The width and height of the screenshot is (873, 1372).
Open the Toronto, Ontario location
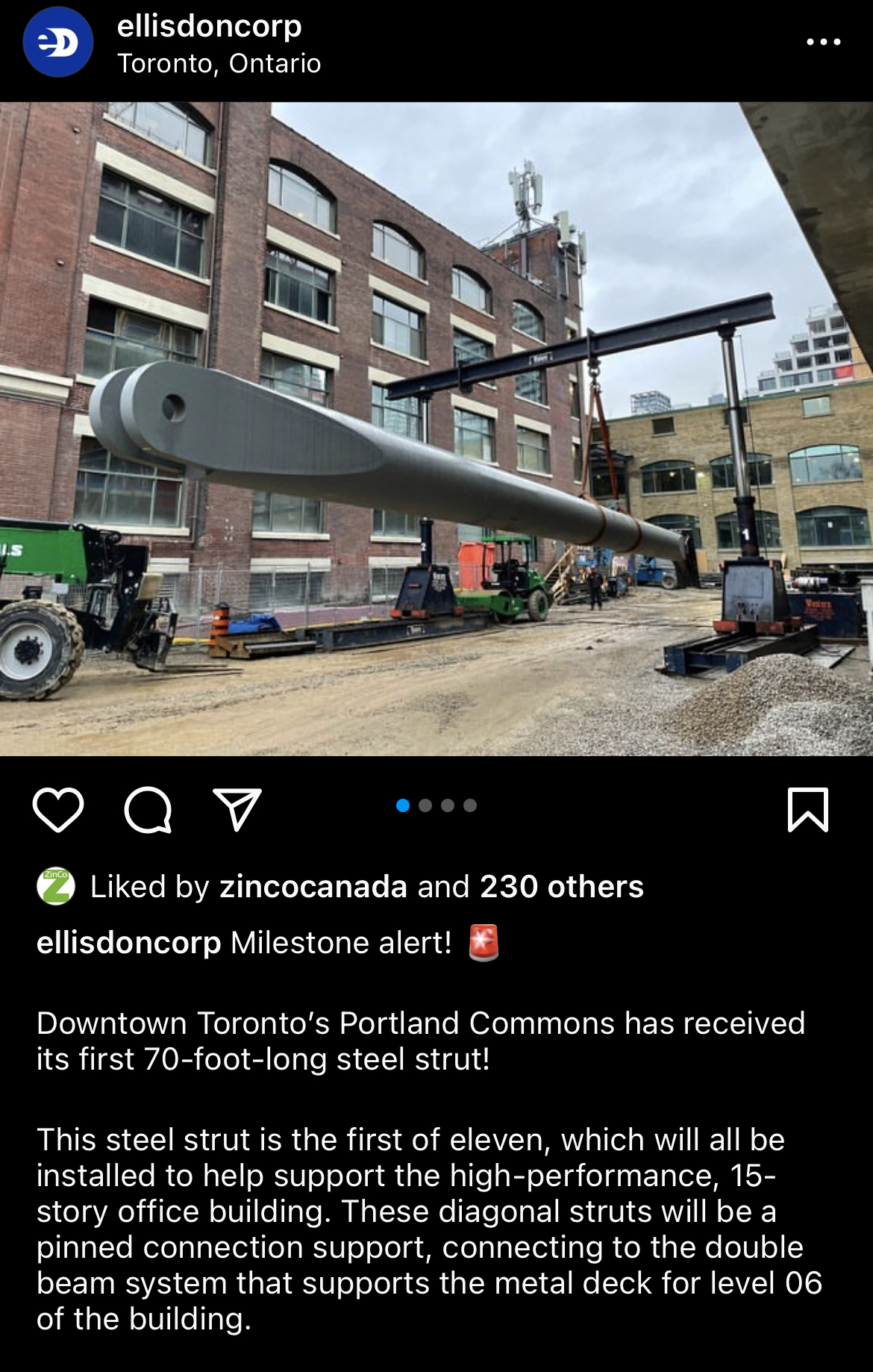(219, 64)
